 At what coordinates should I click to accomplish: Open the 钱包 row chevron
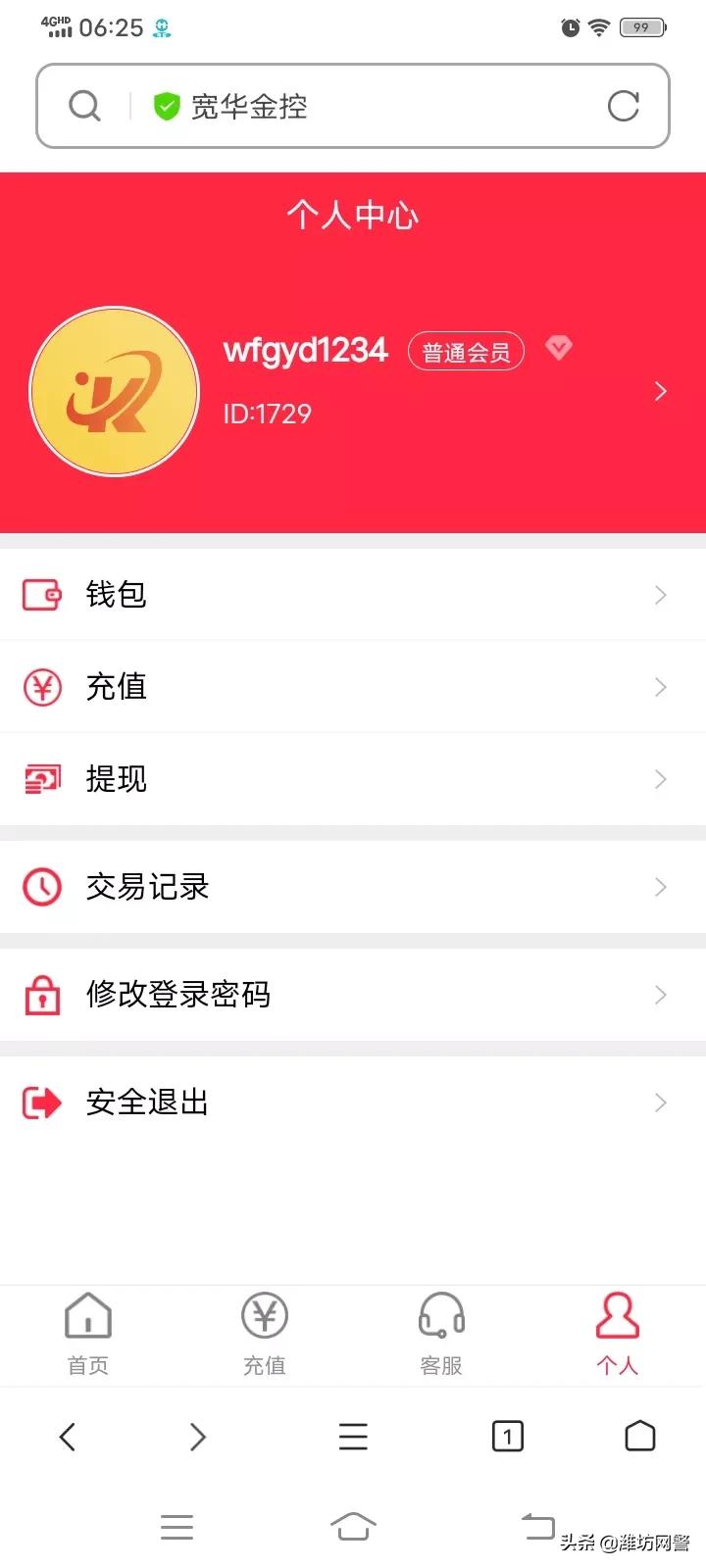(x=661, y=595)
